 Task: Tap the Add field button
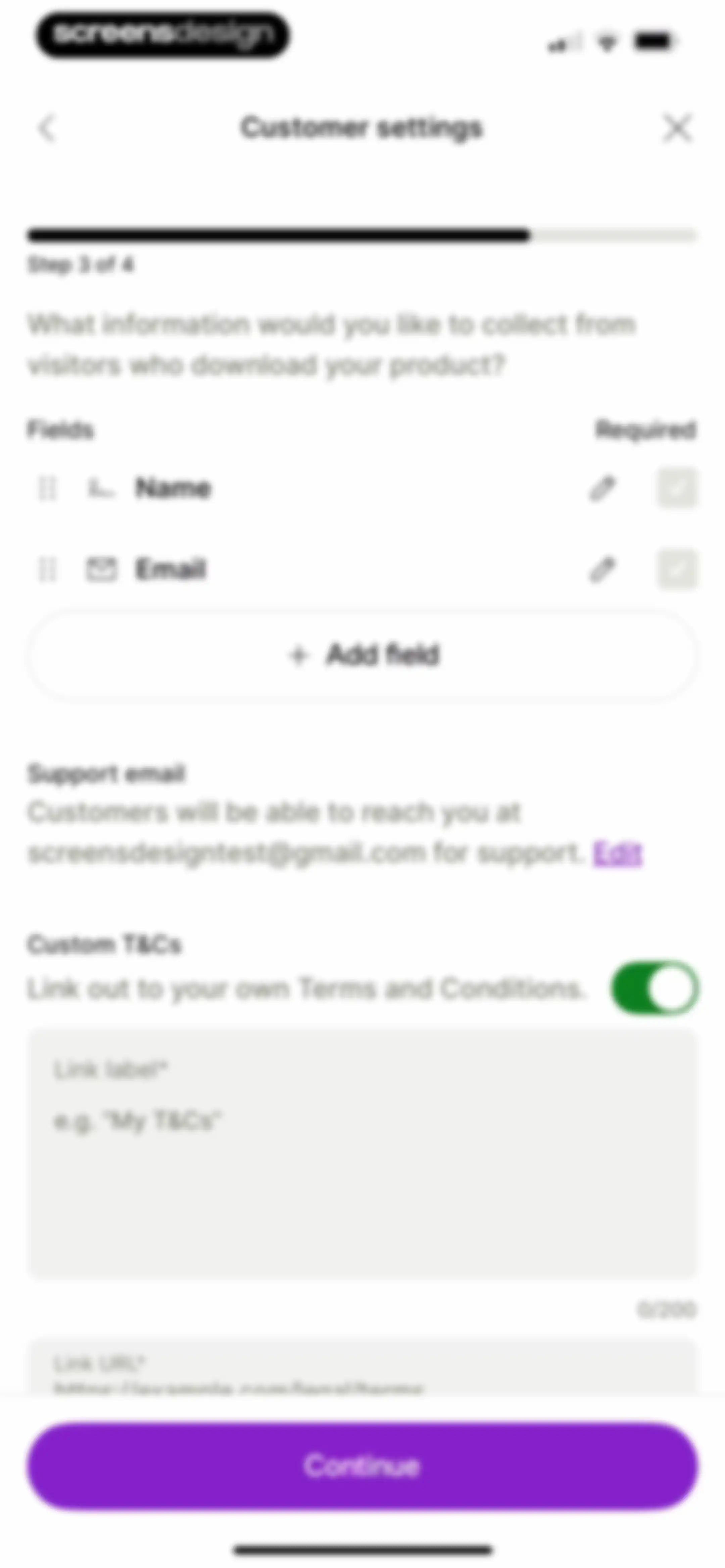pos(362,655)
